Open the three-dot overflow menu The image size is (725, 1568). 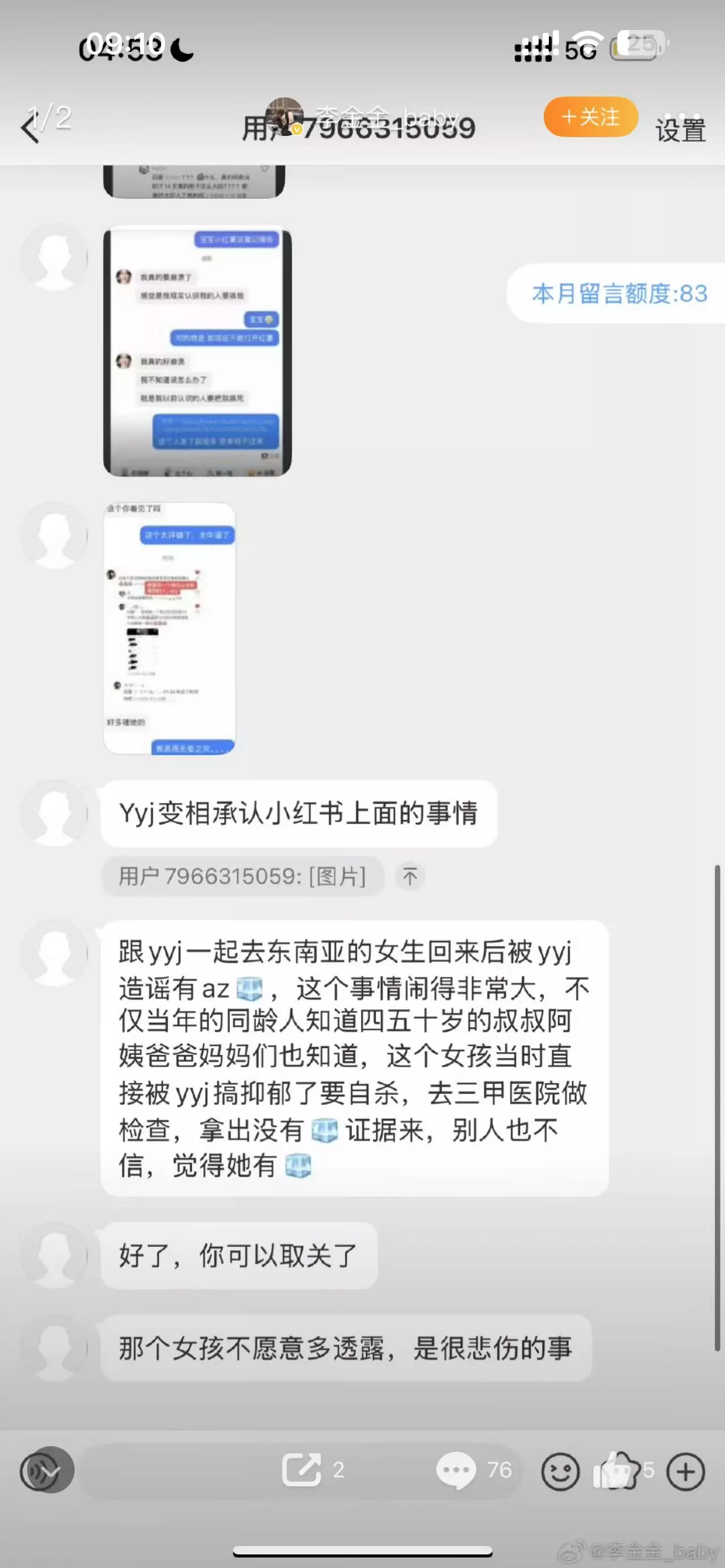pyautogui.click(x=683, y=116)
